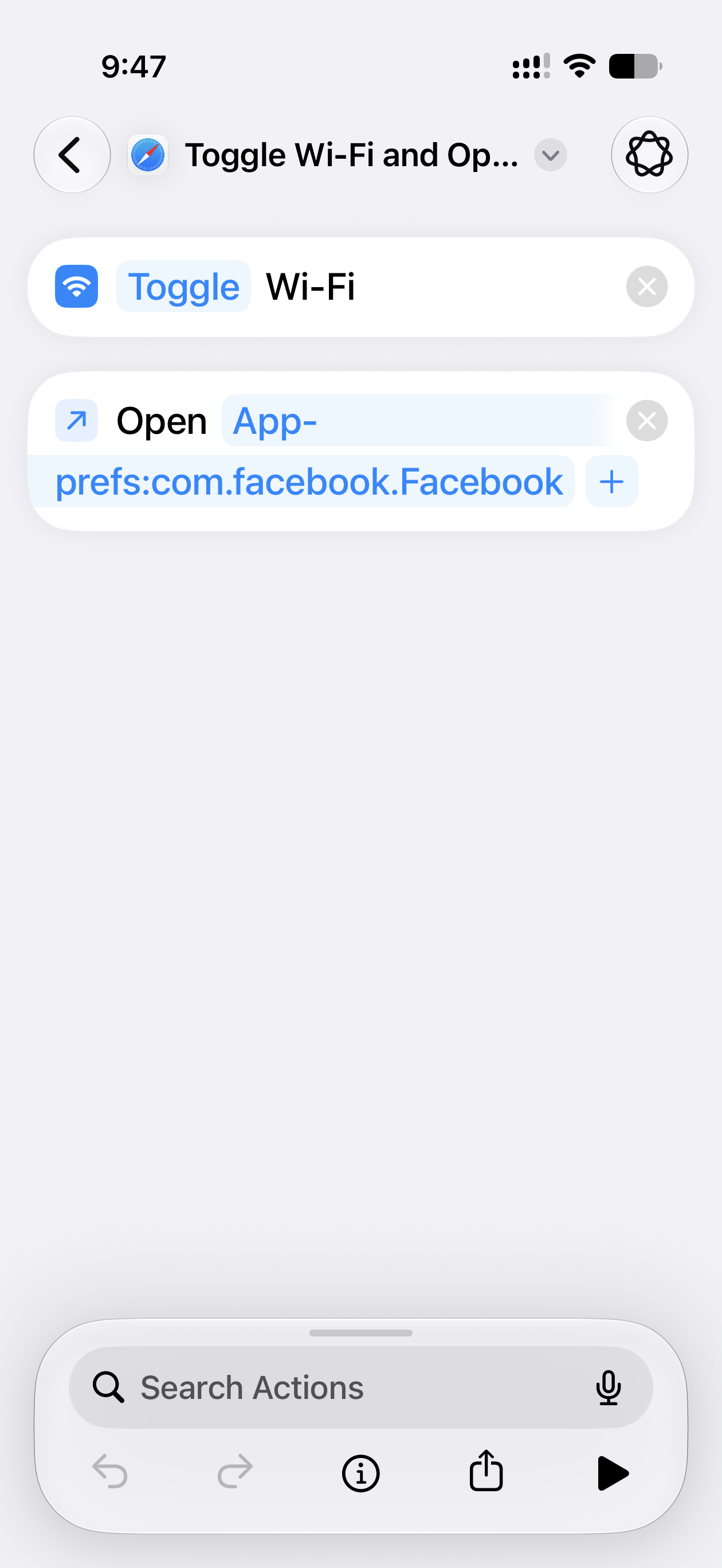722x1568 pixels.
Task: Remove the Toggle Wi-Fi action
Action: tap(646, 287)
